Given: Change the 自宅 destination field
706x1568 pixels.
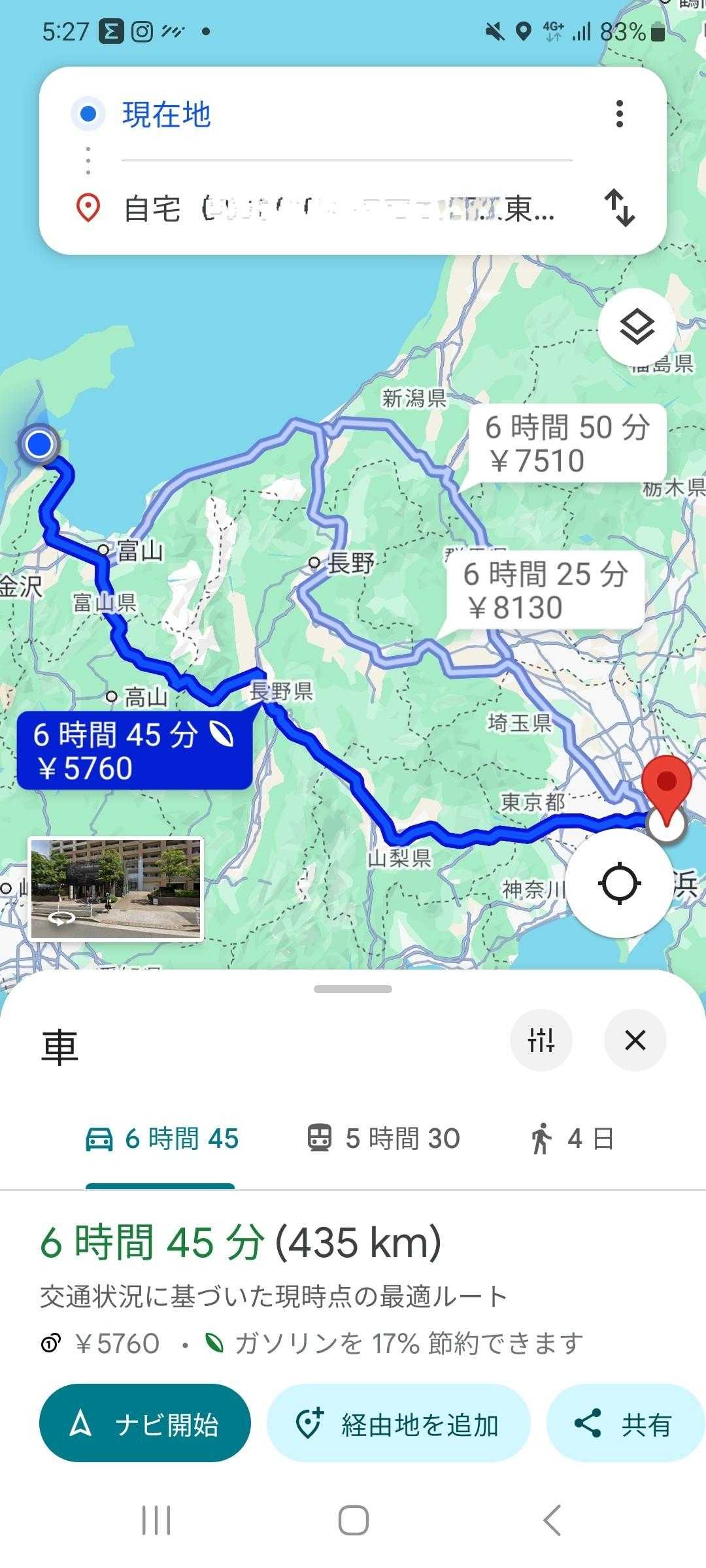Looking at the screenshot, I should (x=340, y=209).
